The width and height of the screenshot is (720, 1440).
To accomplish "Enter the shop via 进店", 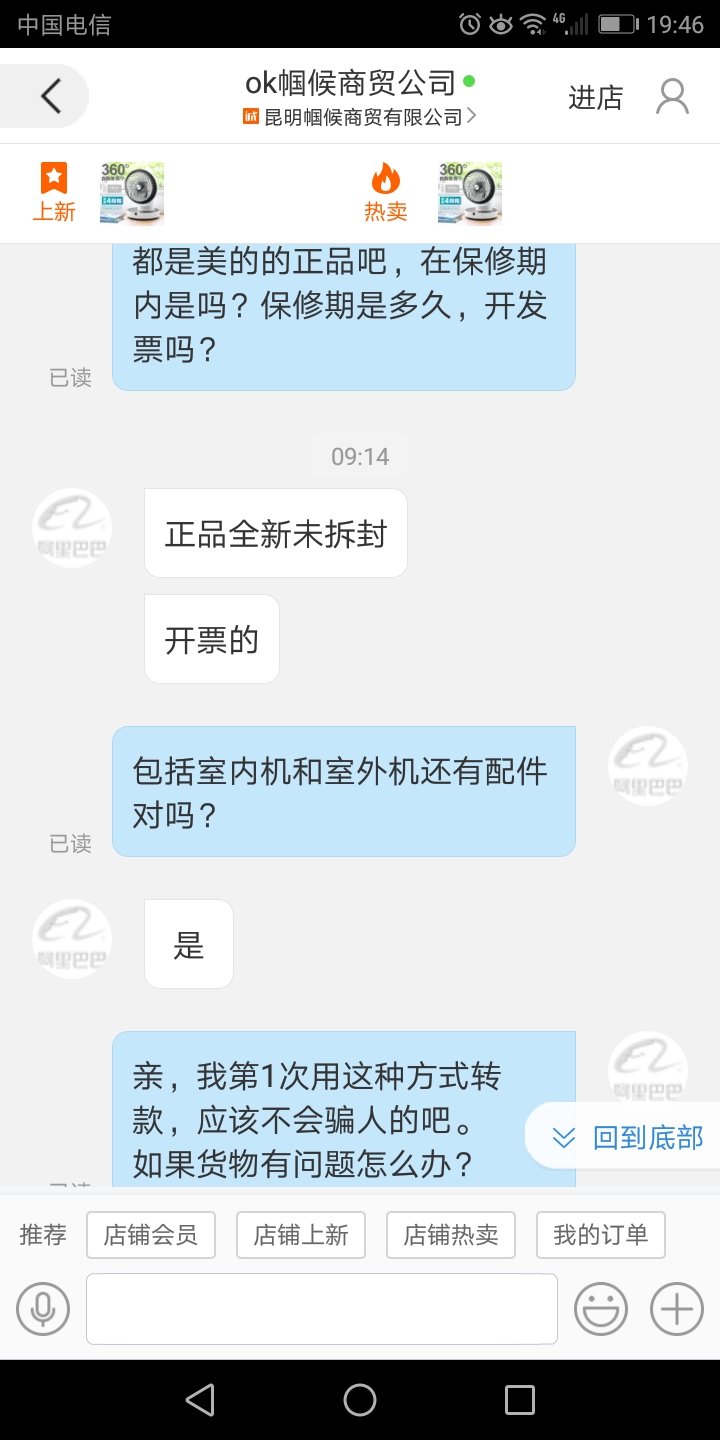I will (595, 97).
